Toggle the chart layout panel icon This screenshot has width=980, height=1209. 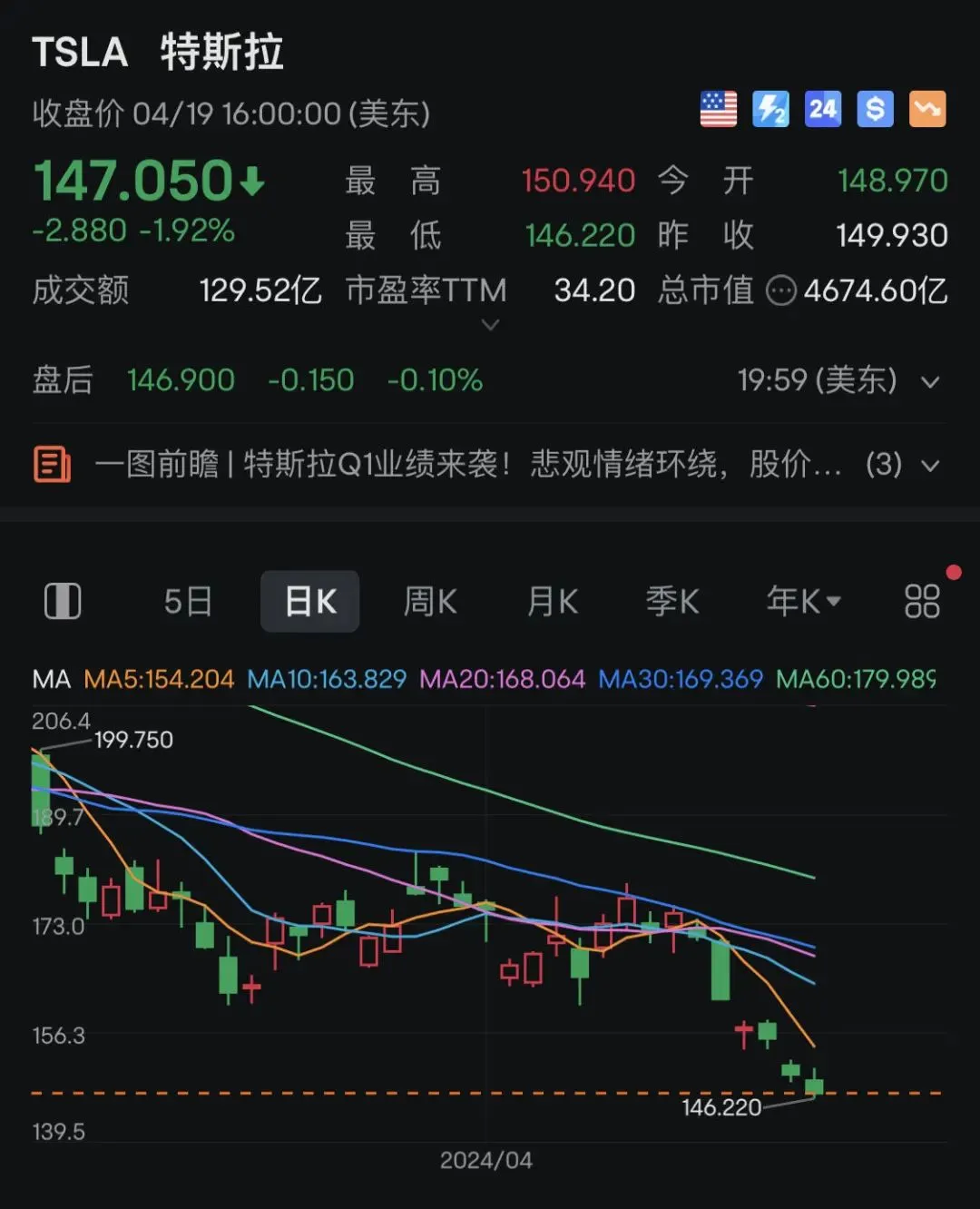pos(63,601)
